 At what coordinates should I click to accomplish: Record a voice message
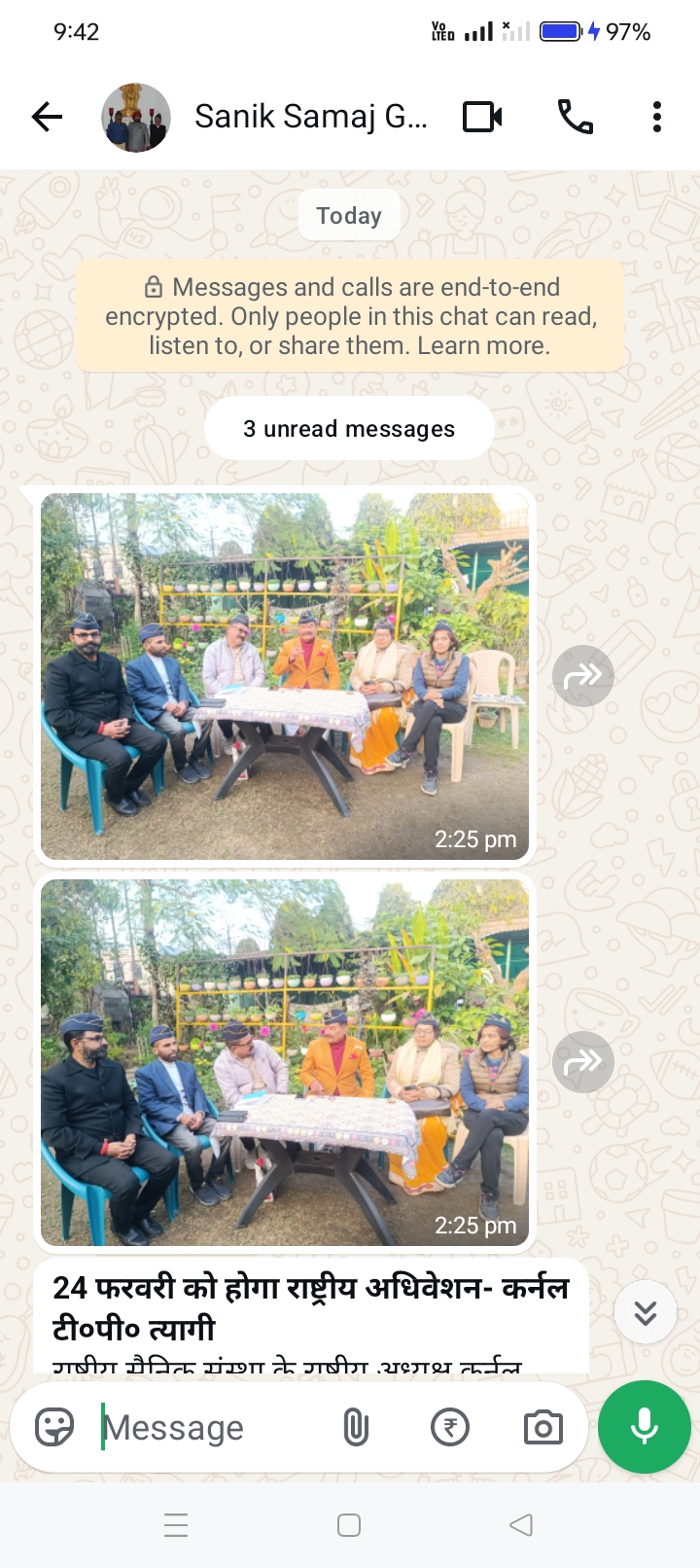pyautogui.click(x=645, y=1427)
